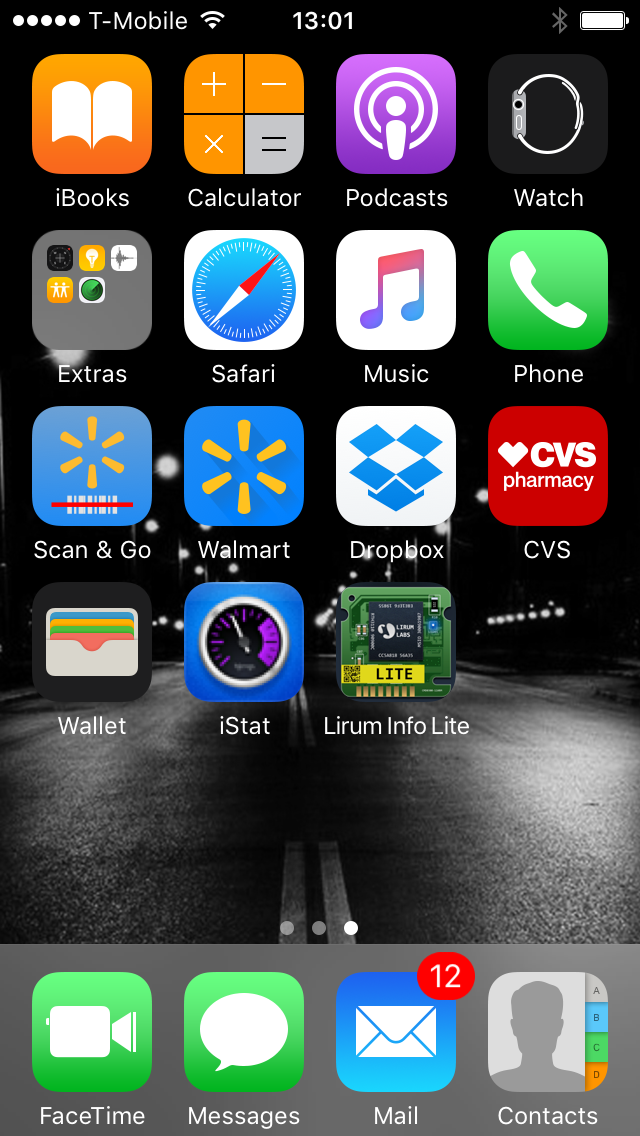Image resolution: width=640 pixels, height=1136 pixels.
Task: Launch Contacts from the dock
Action: [x=548, y=1032]
